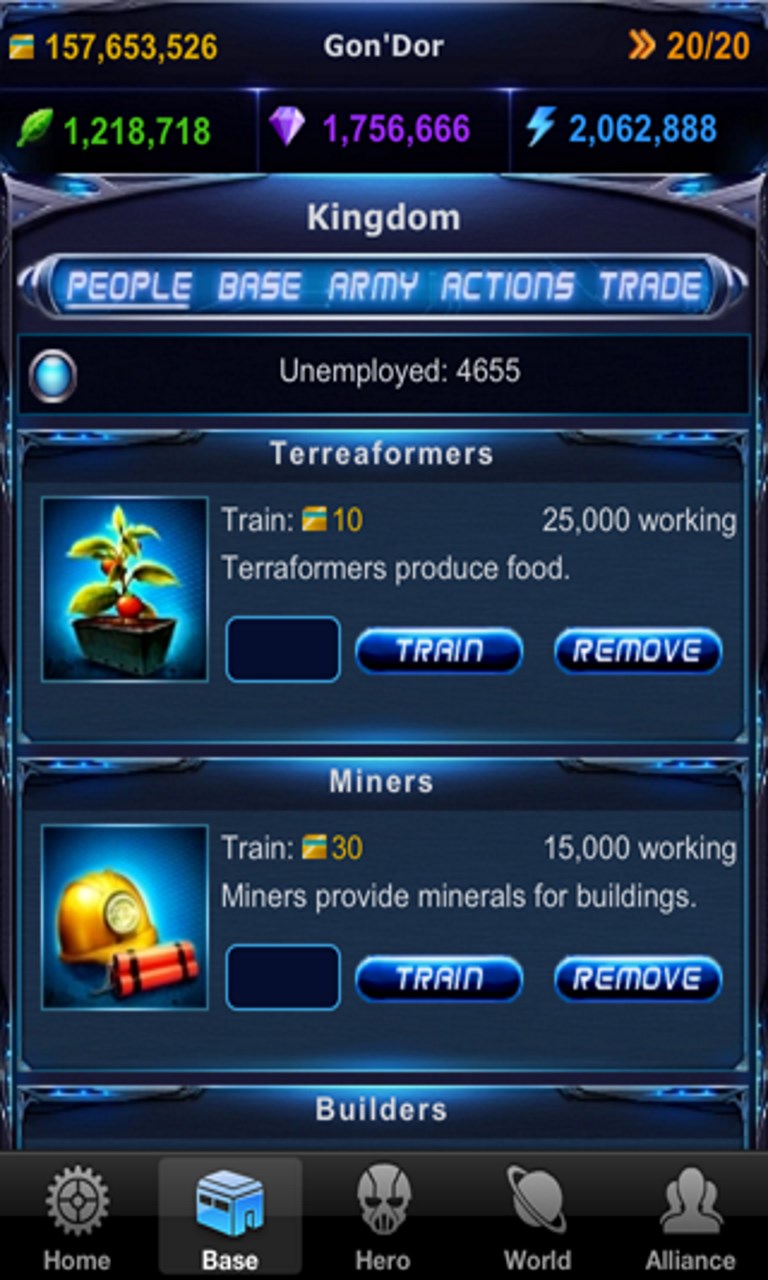Open the Army tab

click(372, 288)
